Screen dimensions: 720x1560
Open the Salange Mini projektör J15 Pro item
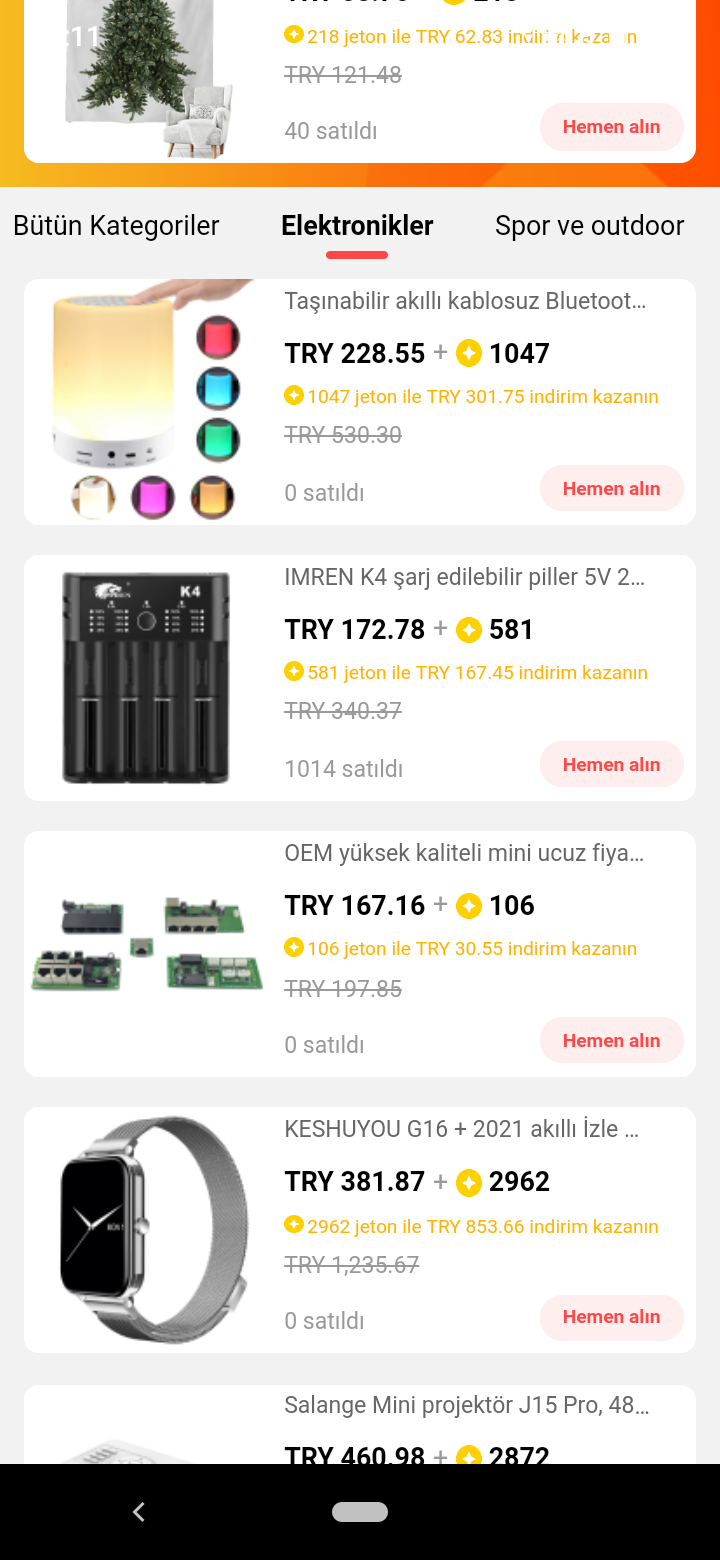[467, 1405]
